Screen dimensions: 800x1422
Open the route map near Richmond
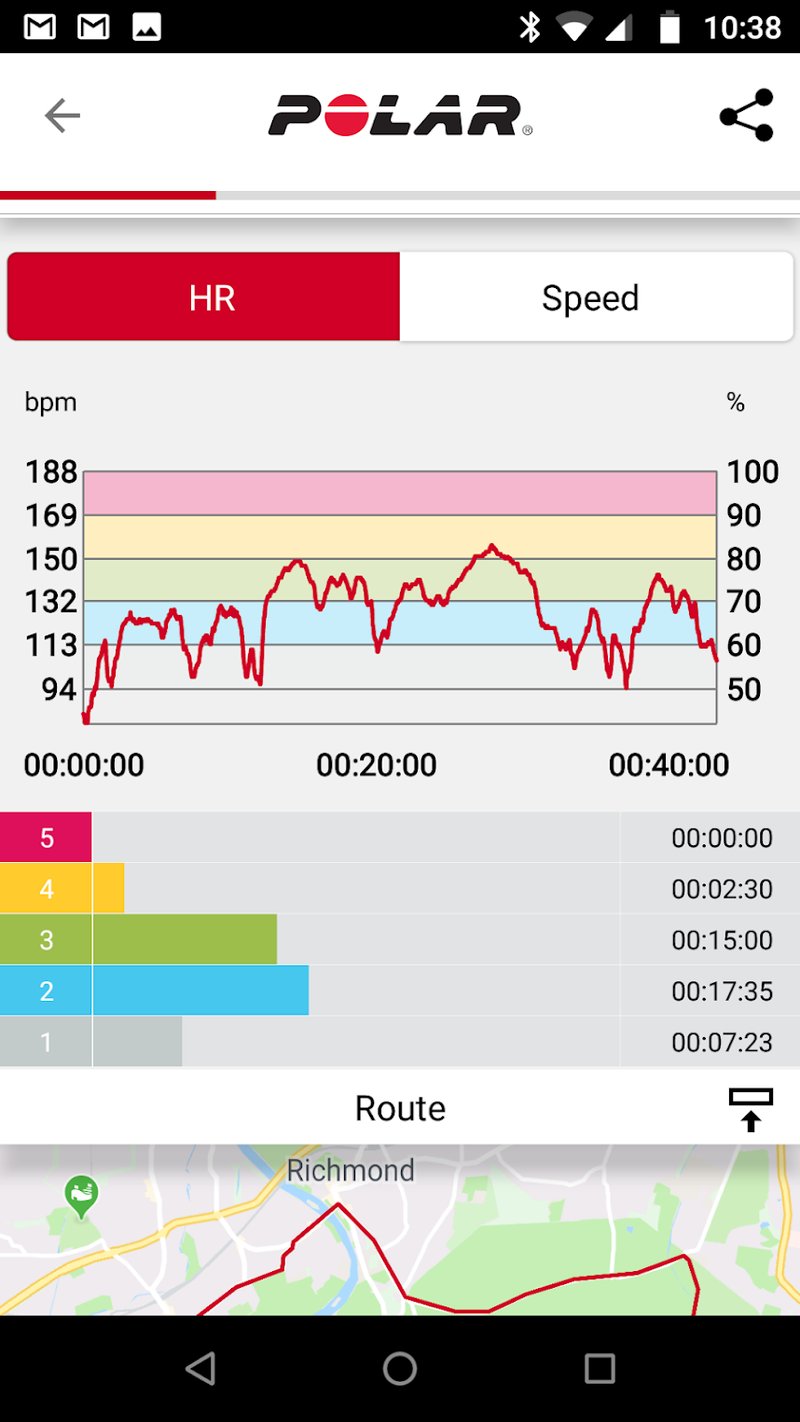coord(400,1230)
